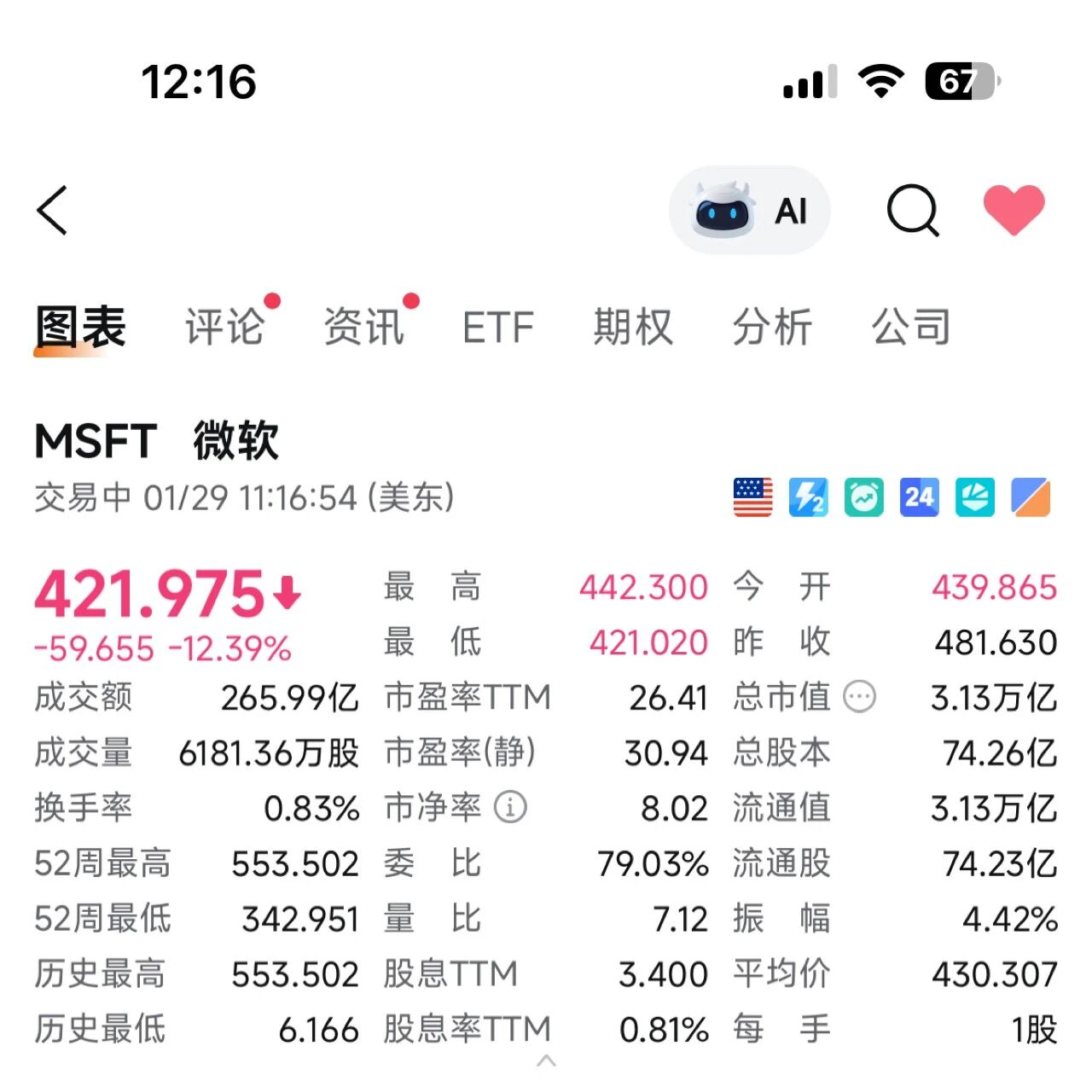Collapse the stock details panel arrow
Viewport: 1092px width, 1092px height.
[547, 1061]
